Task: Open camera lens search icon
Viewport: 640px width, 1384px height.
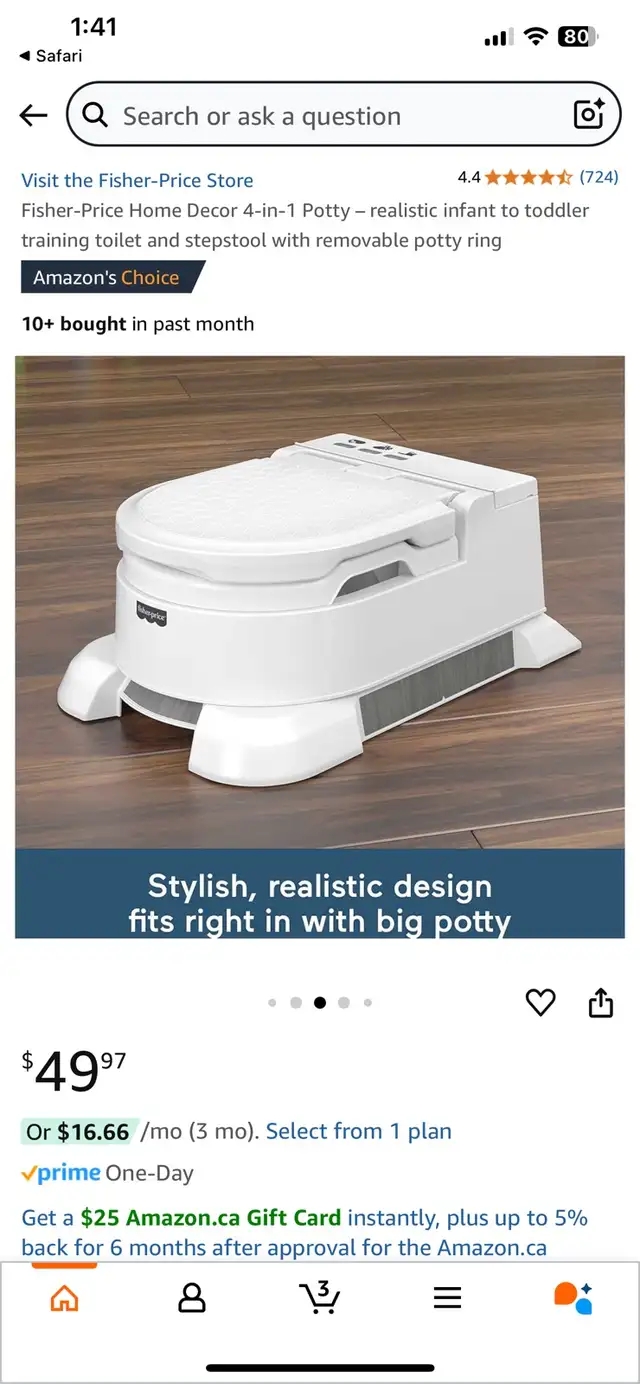Action: click(590, 115)
